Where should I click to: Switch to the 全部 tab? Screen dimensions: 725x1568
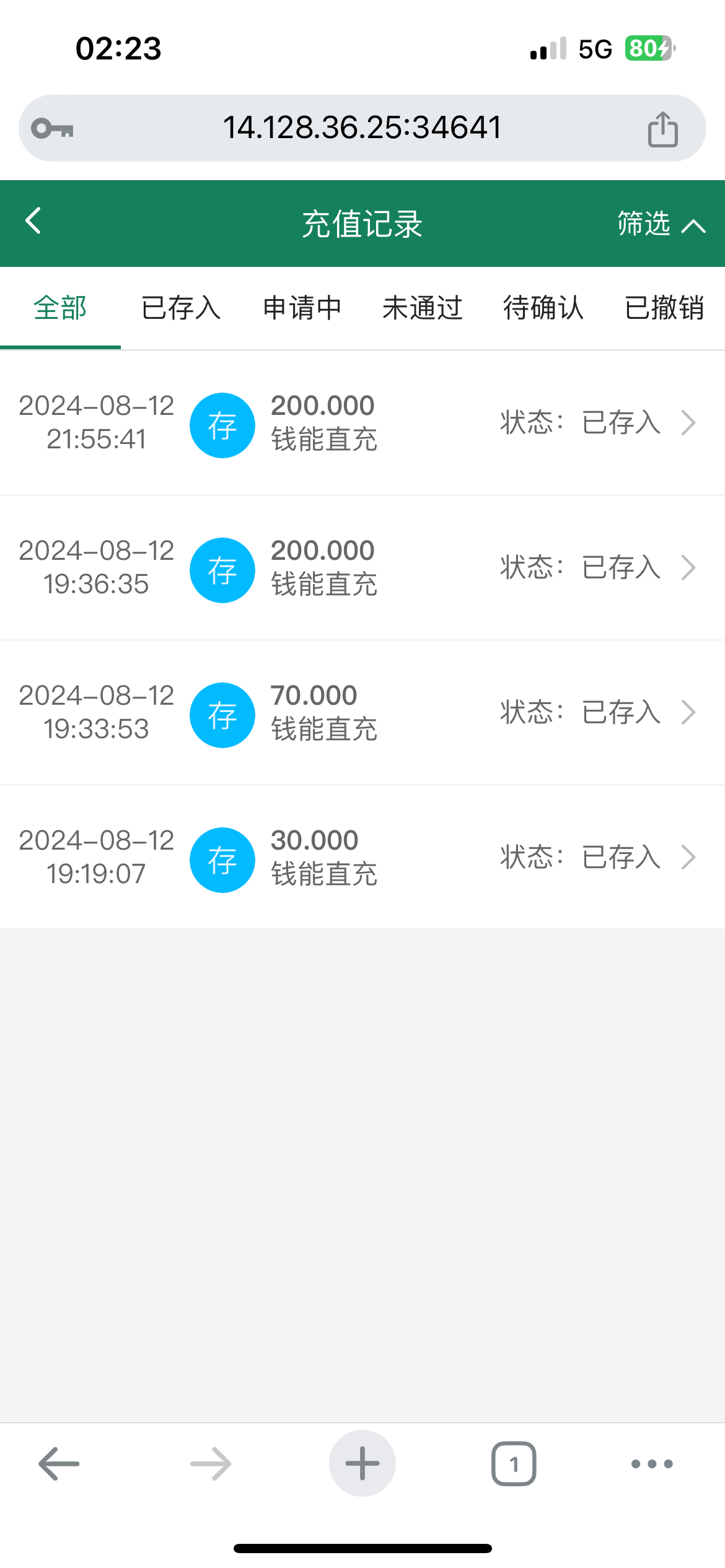click(60, 308)
